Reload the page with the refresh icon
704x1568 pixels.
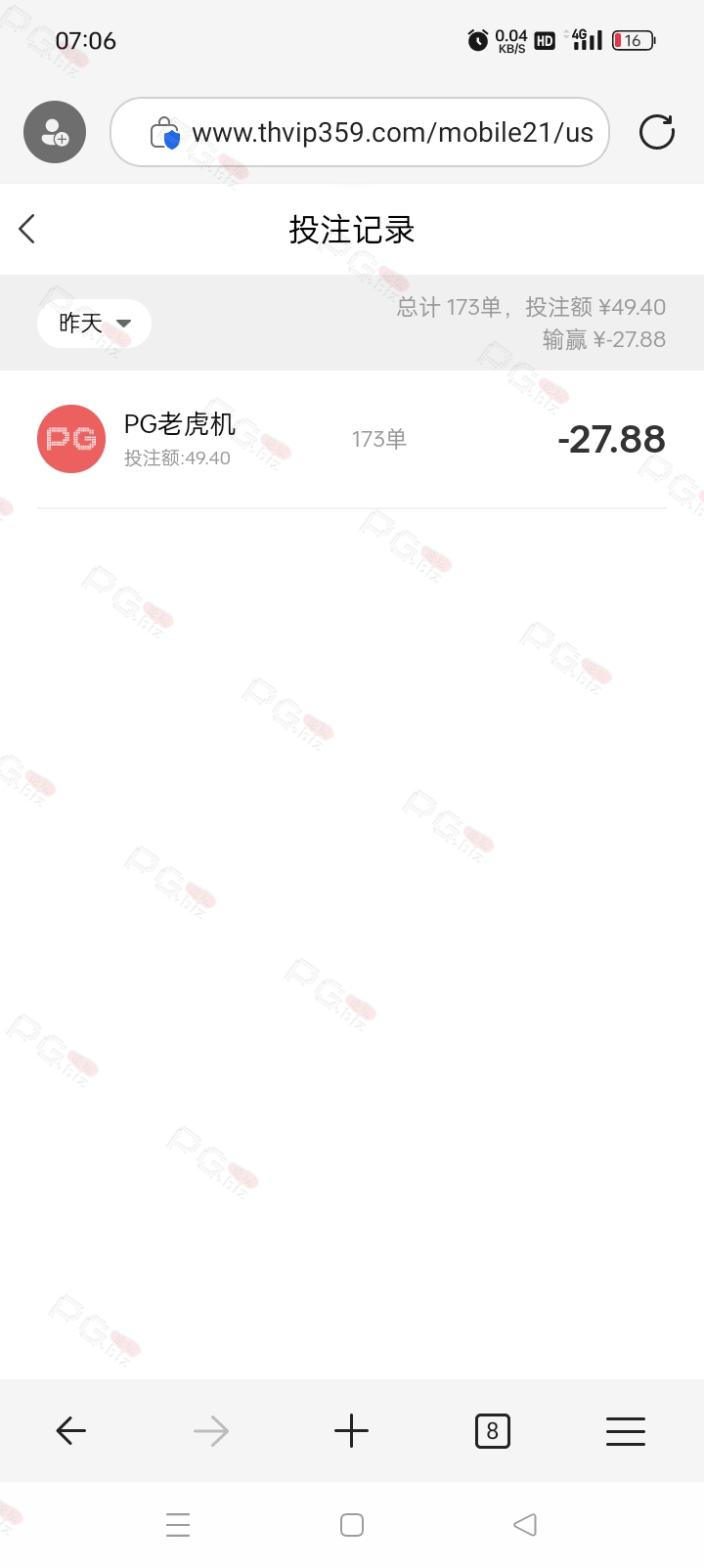pos(657,132)
